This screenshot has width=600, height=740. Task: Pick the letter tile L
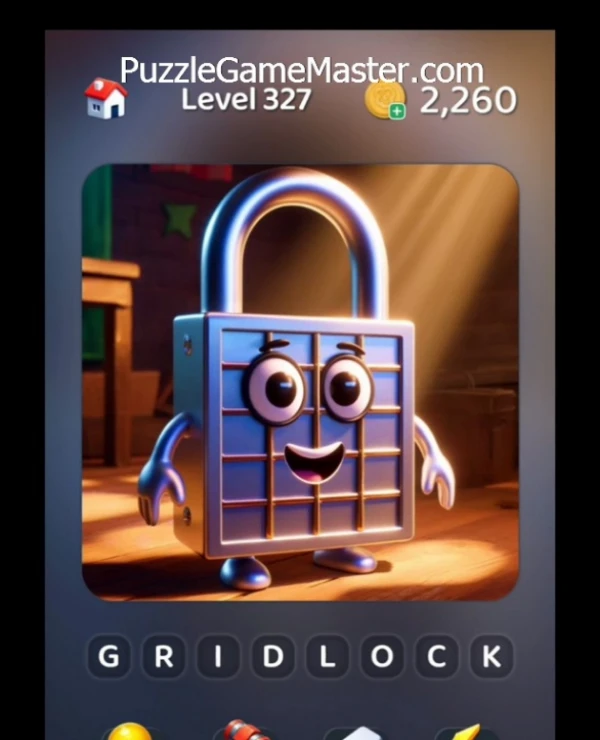(327, 657)
